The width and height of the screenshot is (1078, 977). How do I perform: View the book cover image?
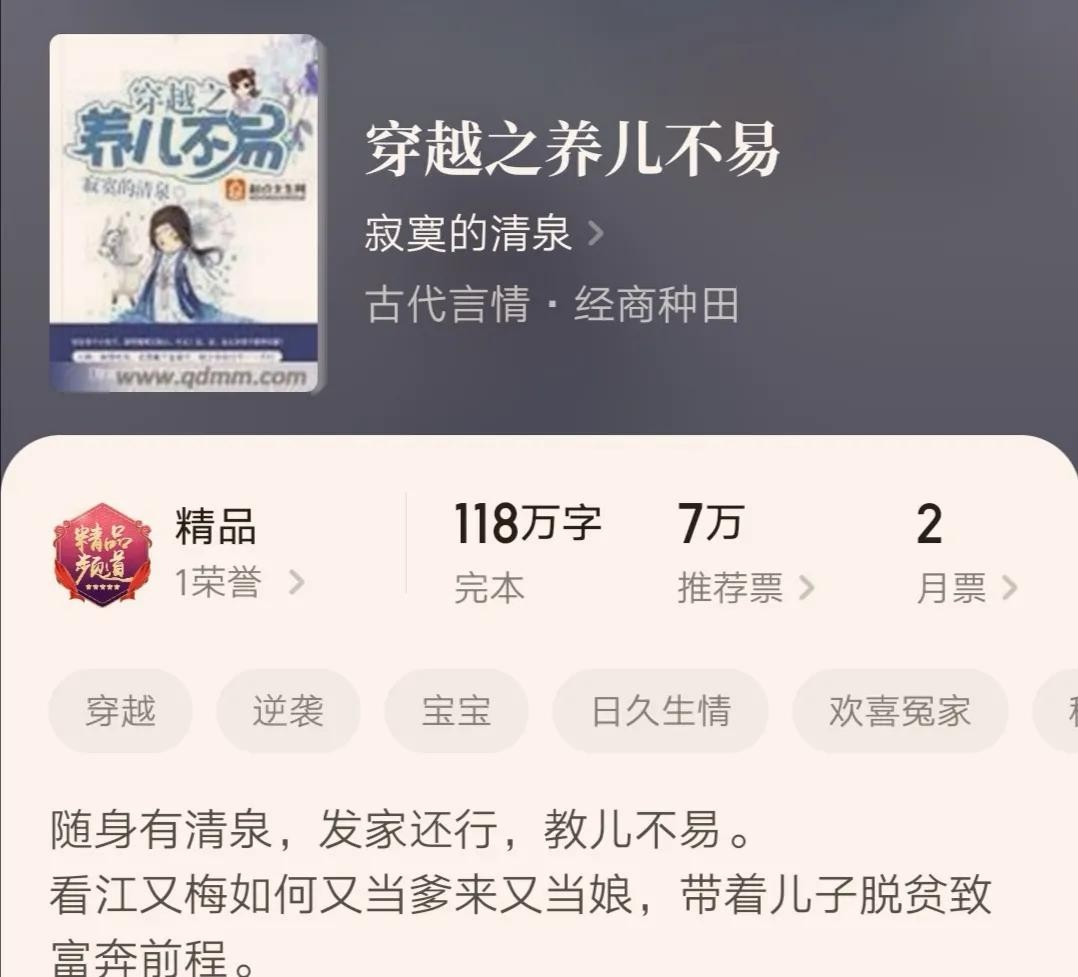point(185,213)
